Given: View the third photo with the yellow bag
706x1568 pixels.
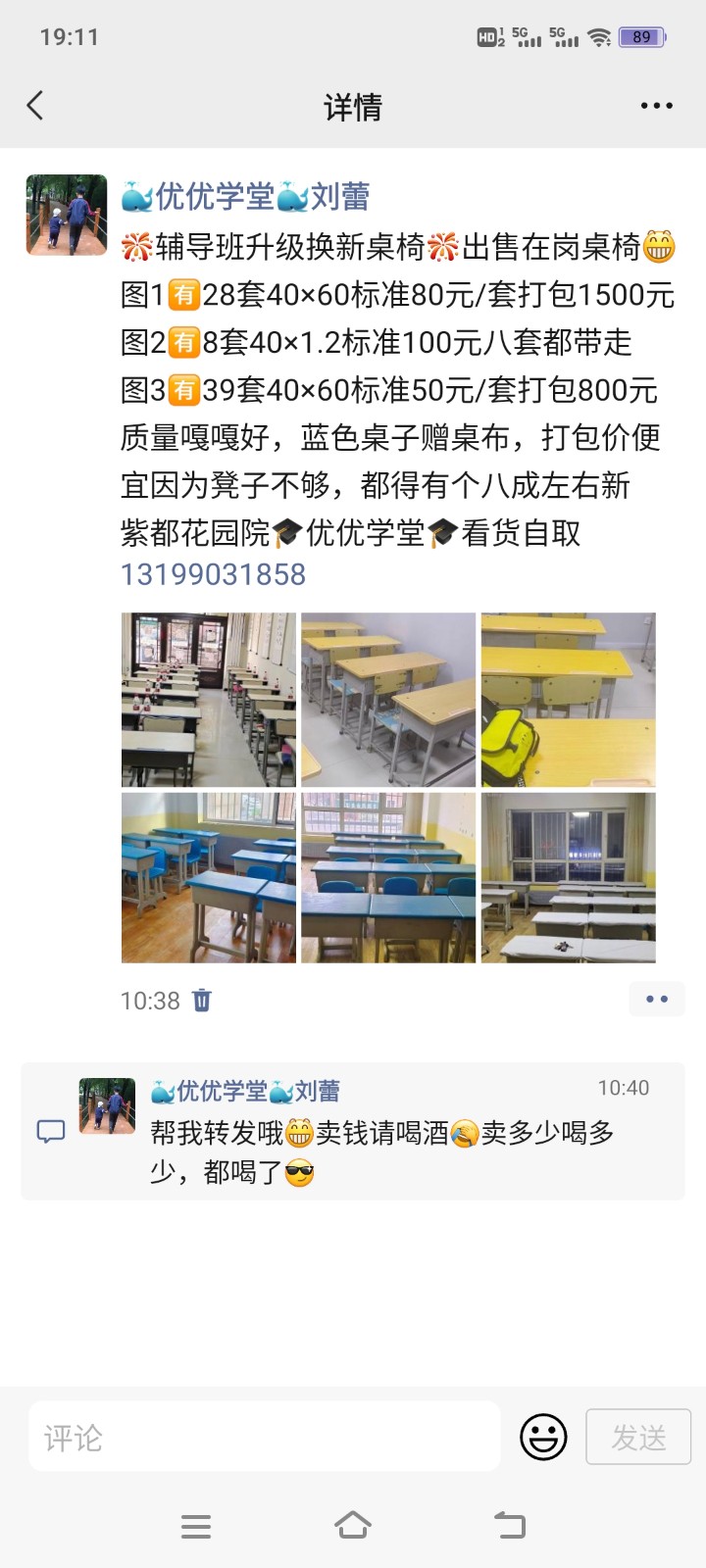Looking at the screenshot, I should pyautogui.click(x=568, y=700).
